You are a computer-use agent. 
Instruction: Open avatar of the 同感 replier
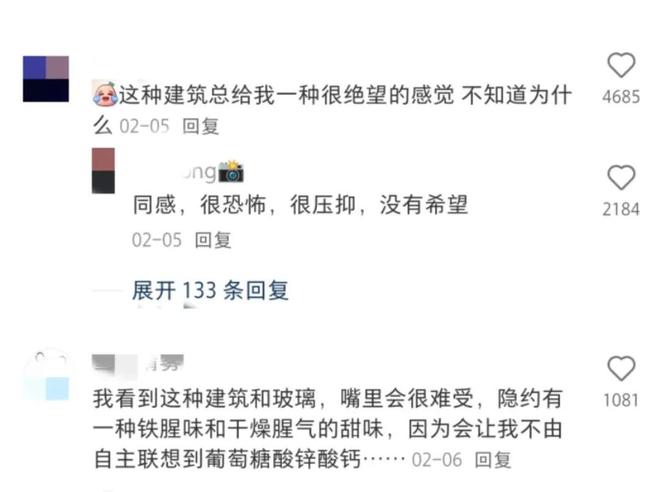[x=103, y=172]
